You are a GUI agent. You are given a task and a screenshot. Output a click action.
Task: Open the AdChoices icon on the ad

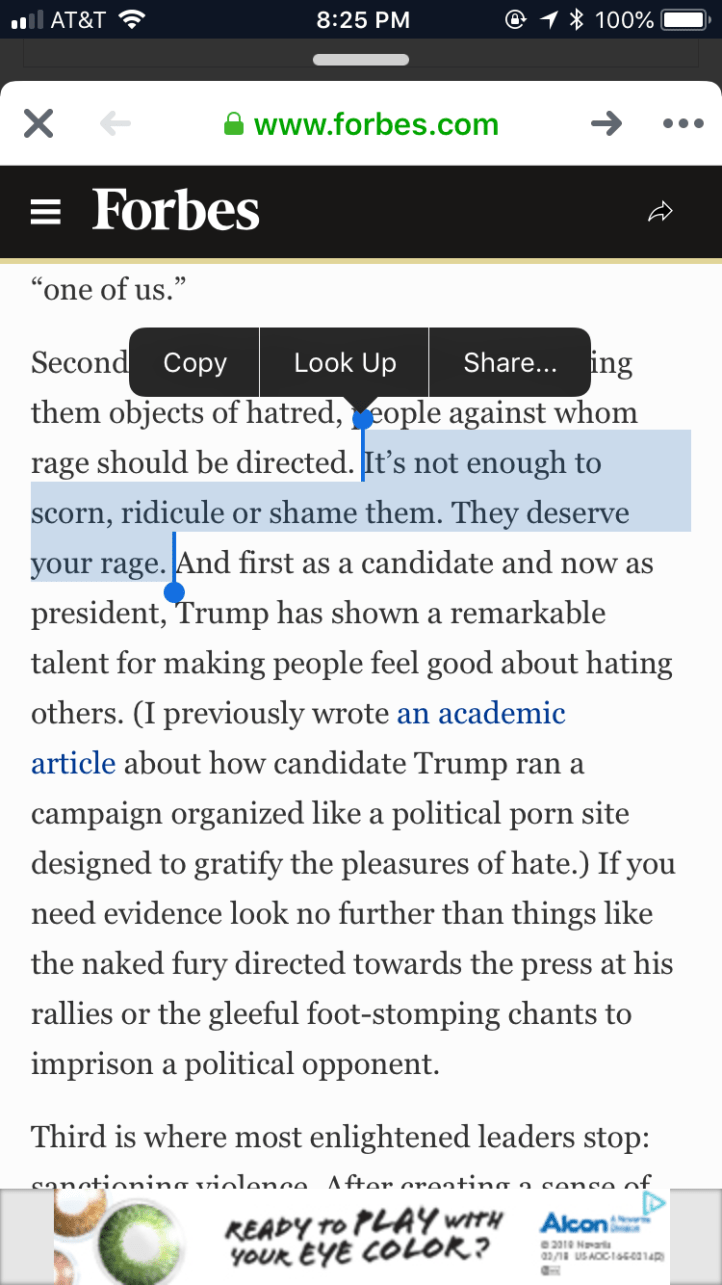654,1201
